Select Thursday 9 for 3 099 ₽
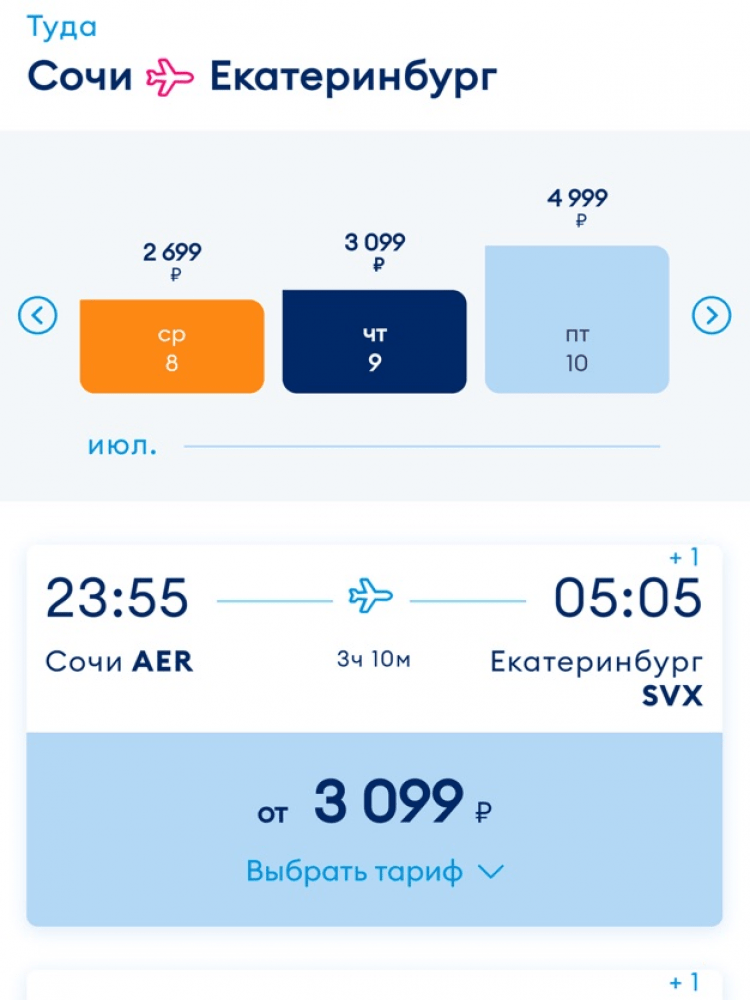 pos(374,342)
